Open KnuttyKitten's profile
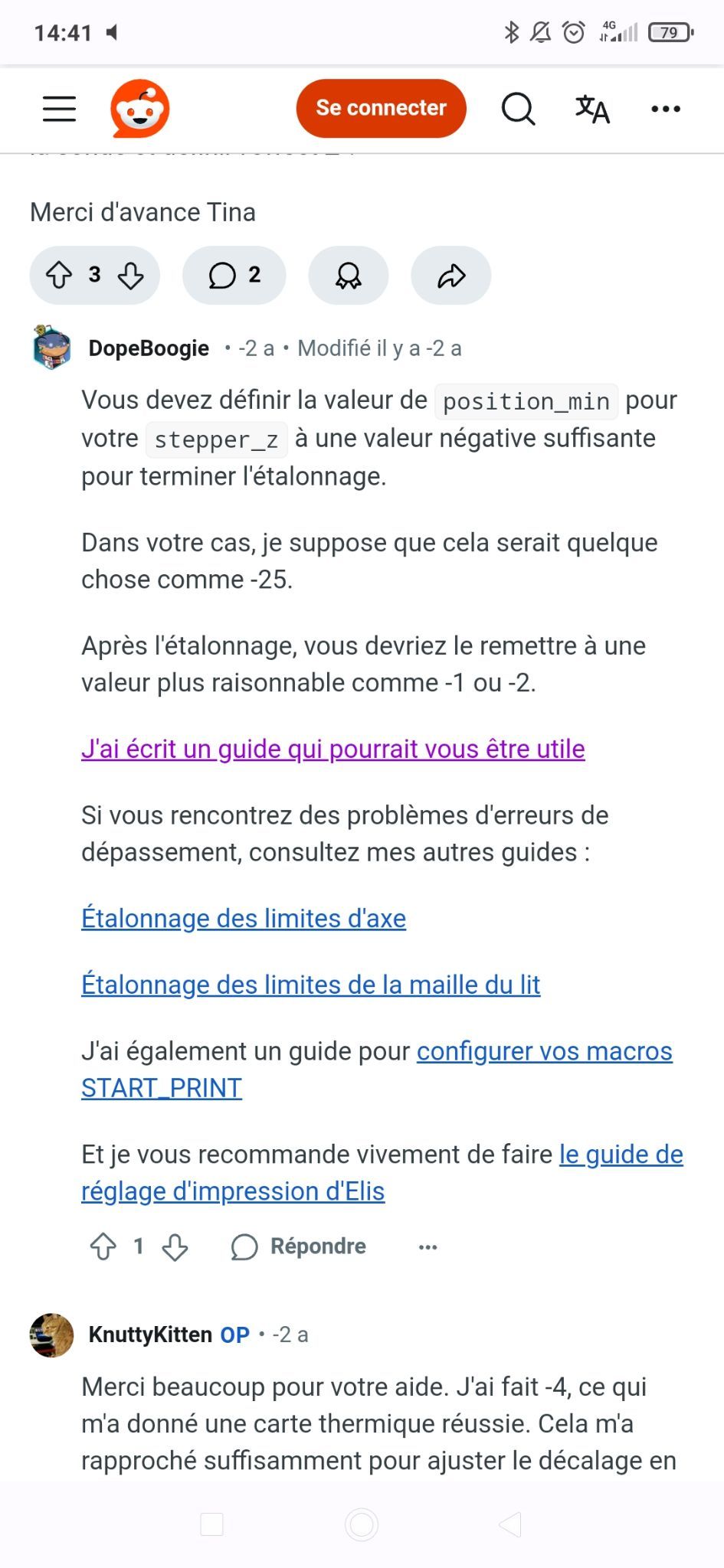The width and height of the screenshot is (724, 1568). (x=150, y=1334)
